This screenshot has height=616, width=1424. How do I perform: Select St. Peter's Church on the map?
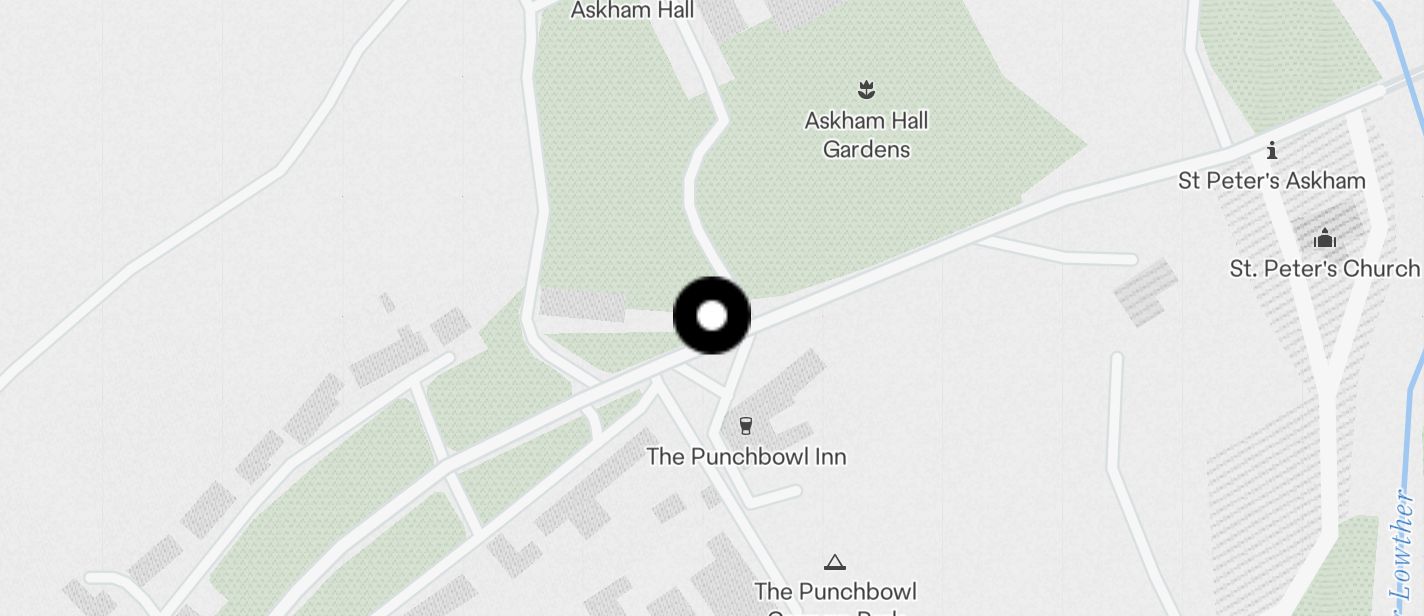tap(1325, 239)
